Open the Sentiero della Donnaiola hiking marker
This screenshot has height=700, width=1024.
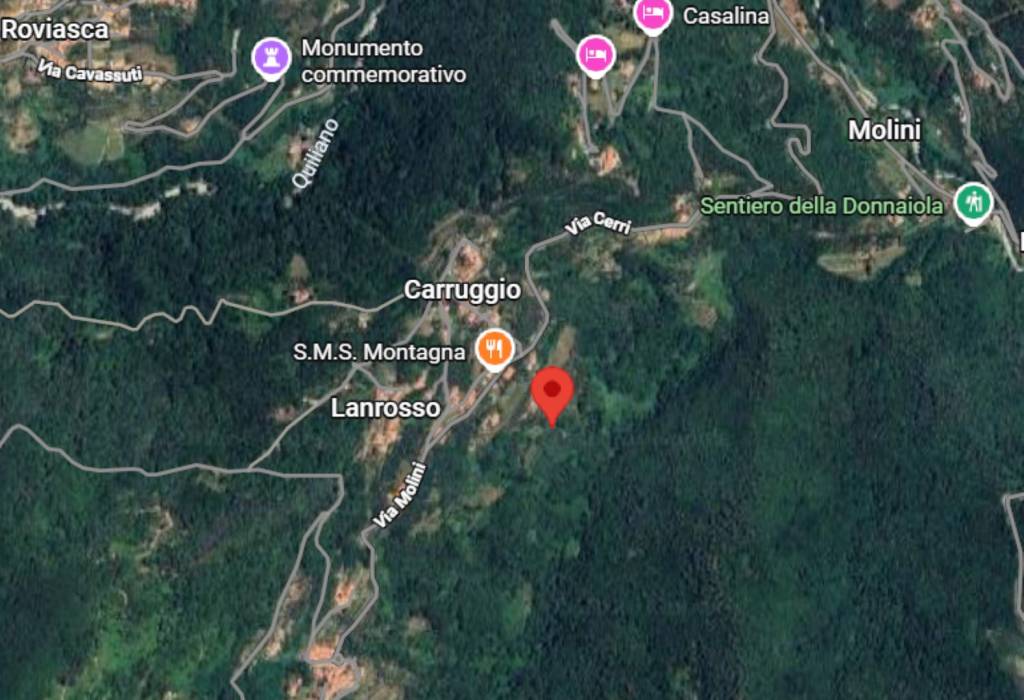tap(971, 203)
